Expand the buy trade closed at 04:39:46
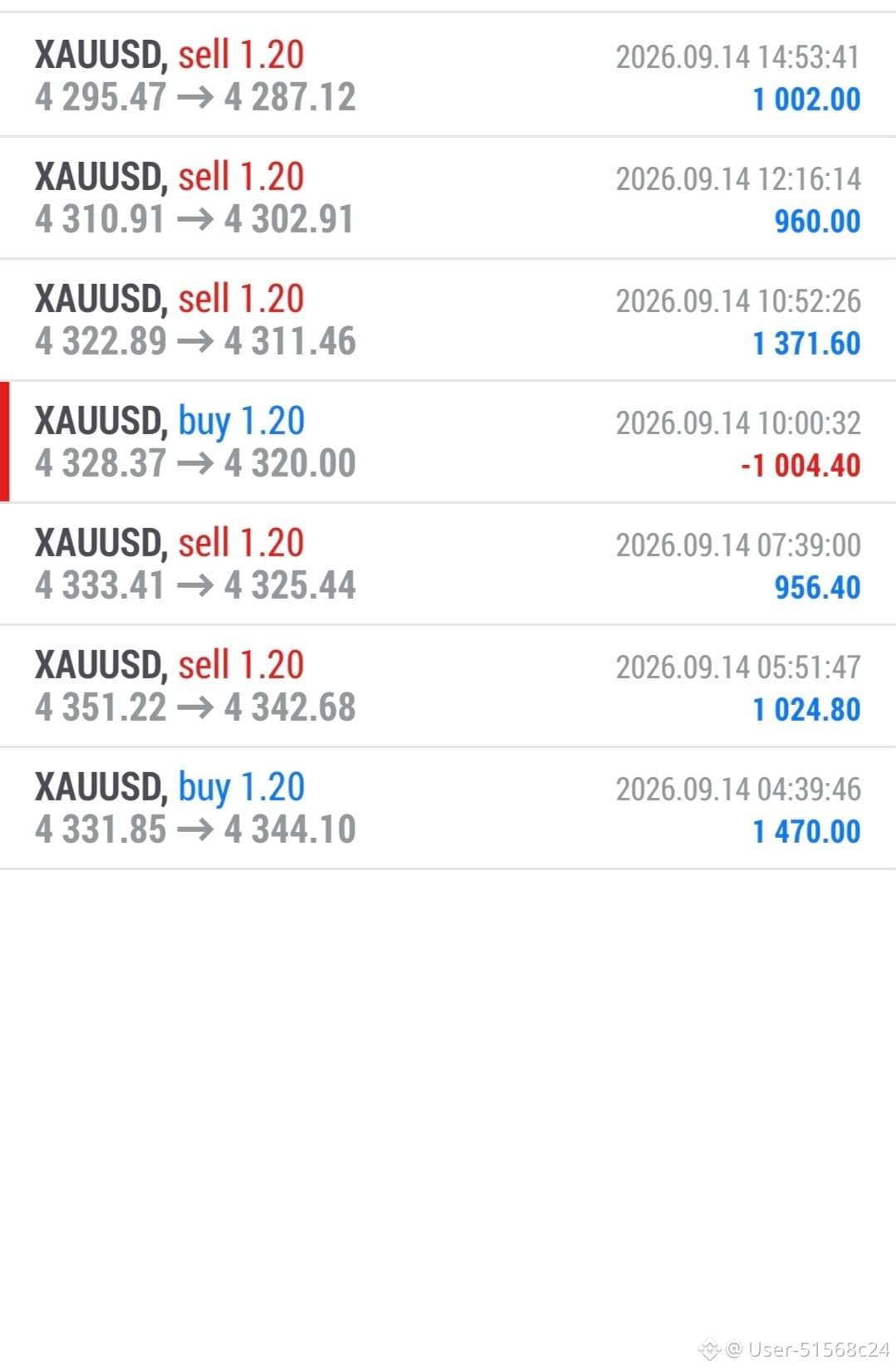Image resolution: width=896 pixels, height=1370 pixels. pyautogui.click(x=448, y=808)
